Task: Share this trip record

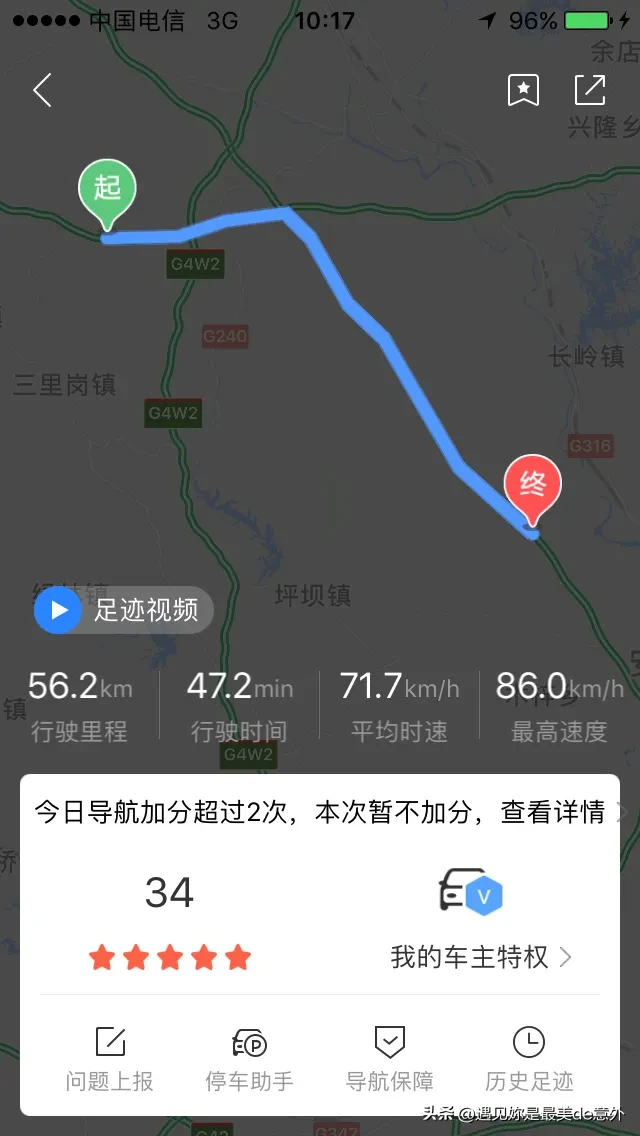Action: tap(590, 90)
